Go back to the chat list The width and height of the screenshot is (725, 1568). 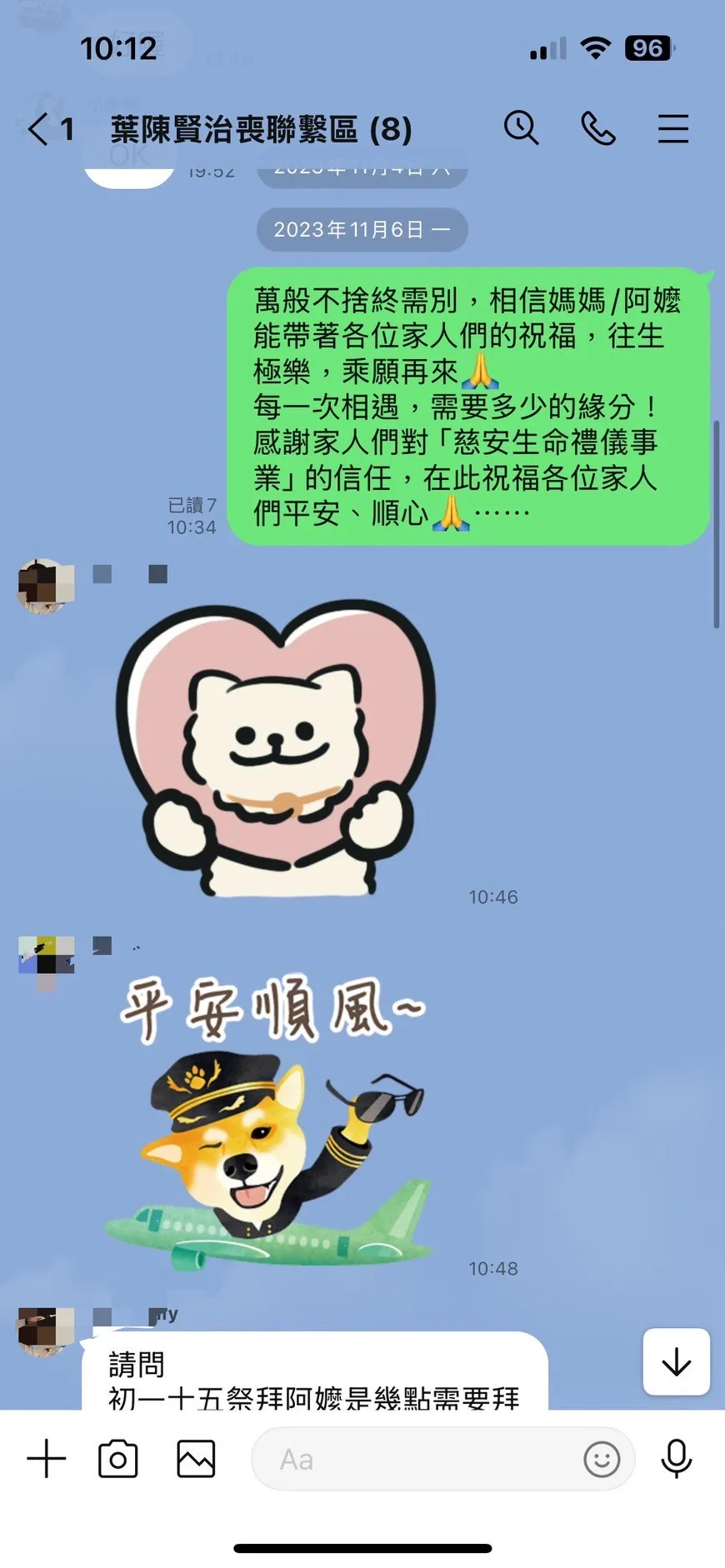click(x=38, y=129)
